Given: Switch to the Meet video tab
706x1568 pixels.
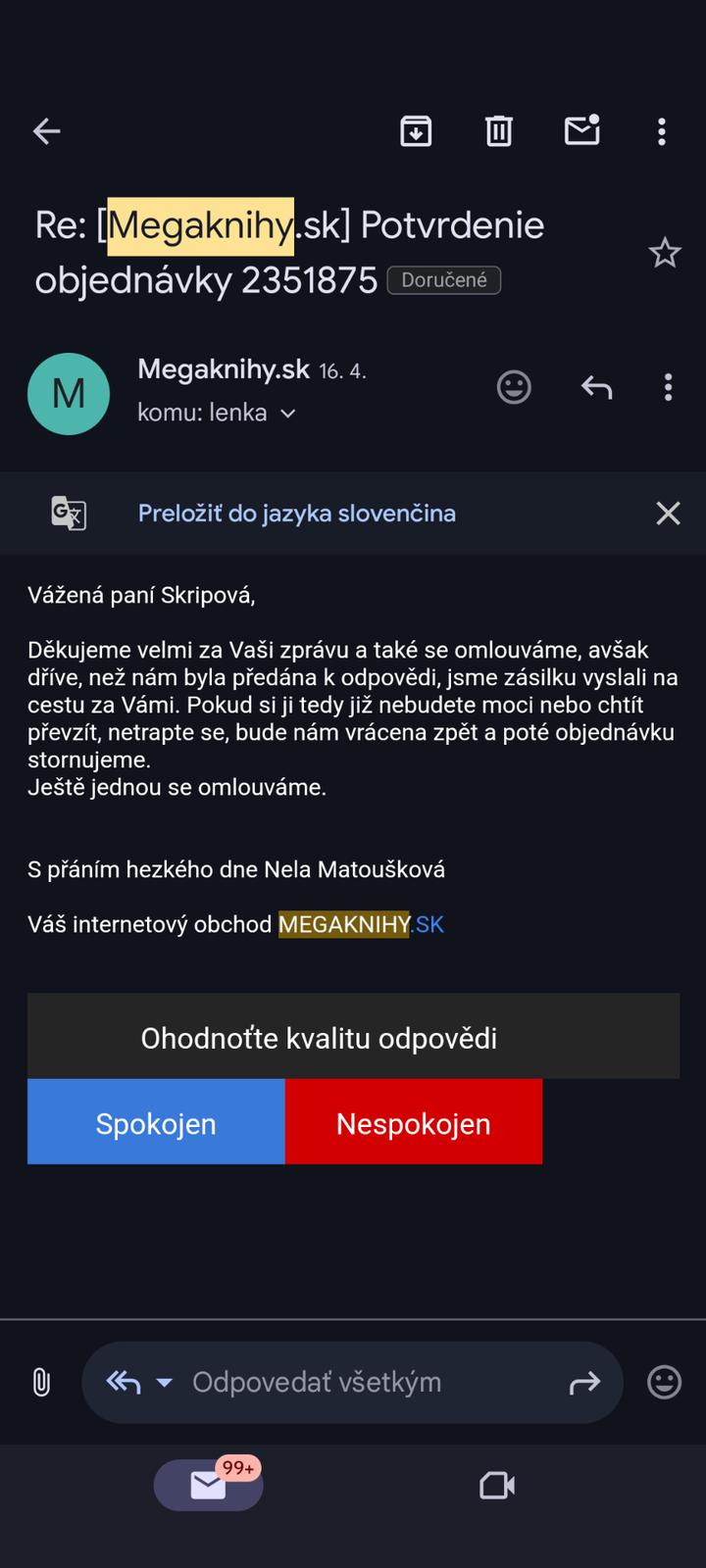Looking at the screenshot, I should (x=497, y=1486).
